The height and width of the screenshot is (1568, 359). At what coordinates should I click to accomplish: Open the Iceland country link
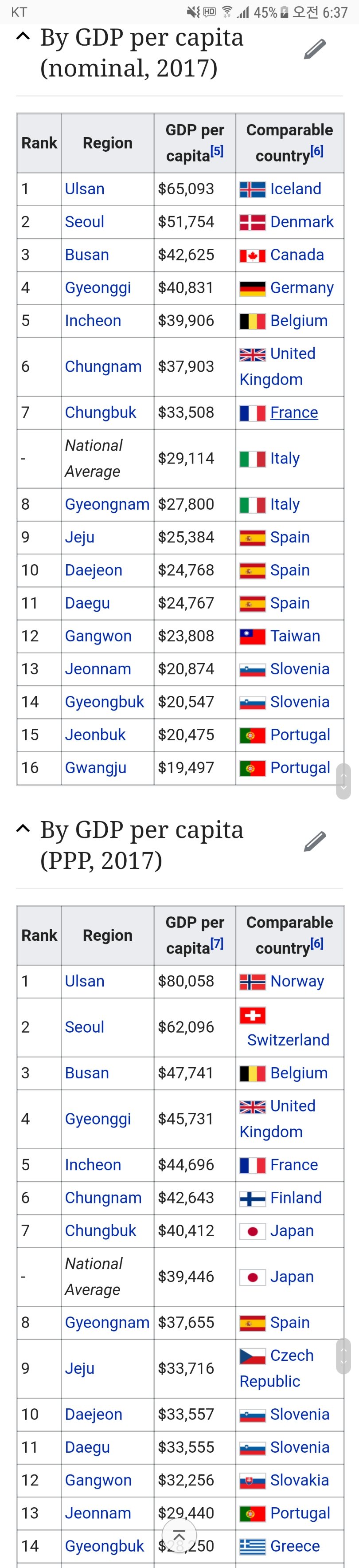tap(295, 189)
